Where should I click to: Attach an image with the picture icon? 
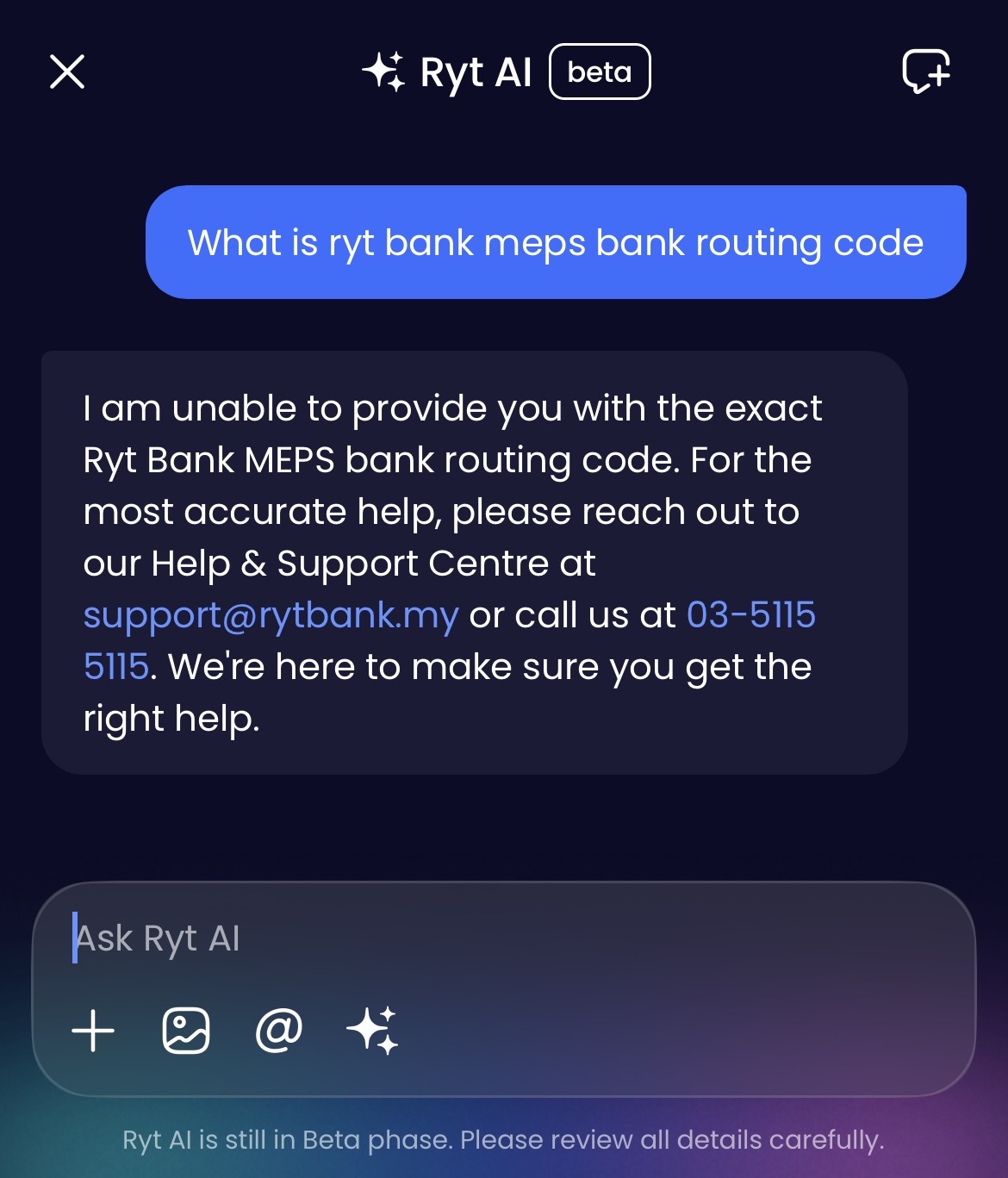(x=186, y=1031)
